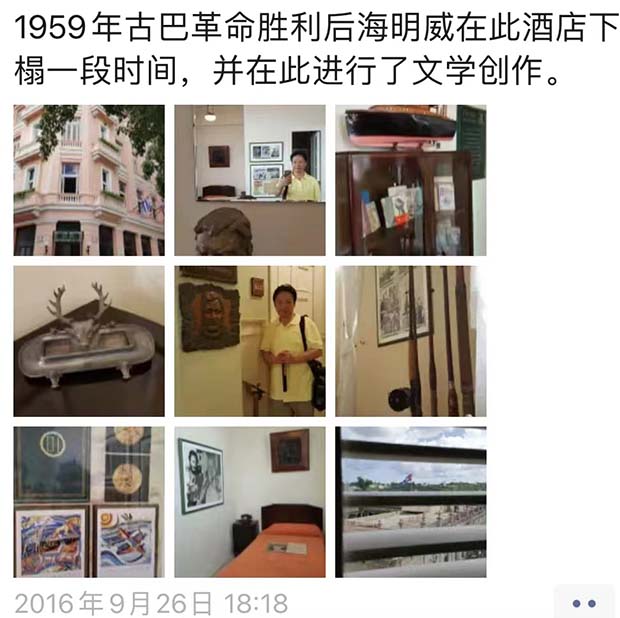The width and height of the screenshot is (620, 618).
Task: Open photo of person at hotel reception desk
Action: (x=250, y=180)
